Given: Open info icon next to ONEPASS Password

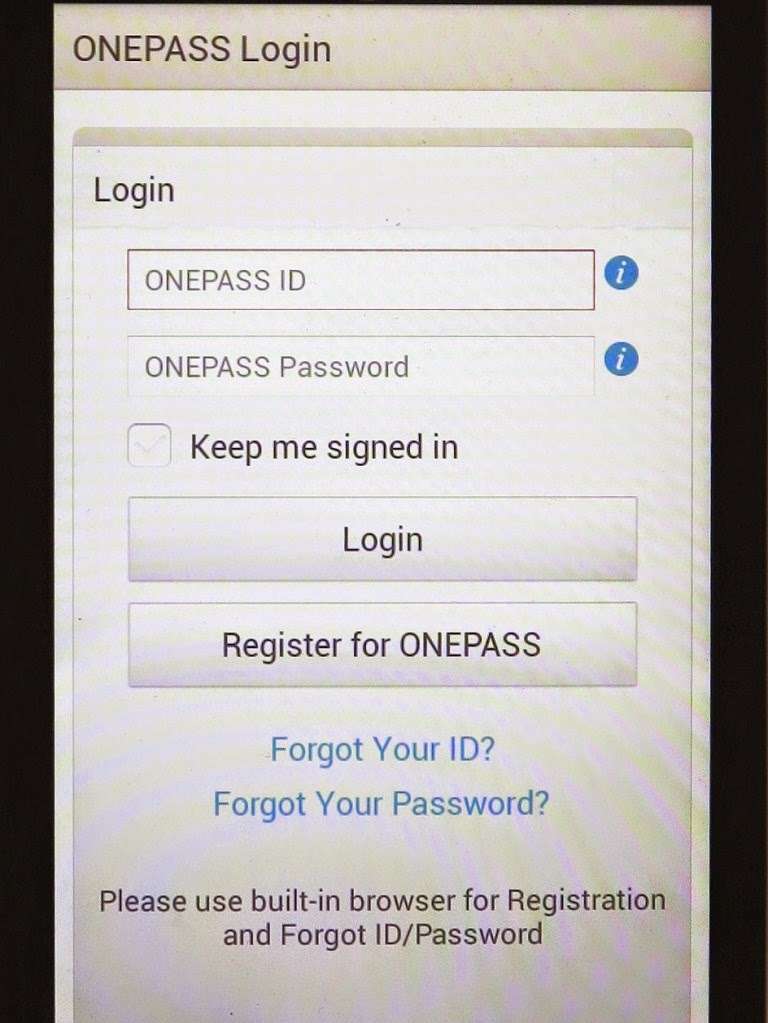Looking at the screenshot, I should (x=622, y=358).
